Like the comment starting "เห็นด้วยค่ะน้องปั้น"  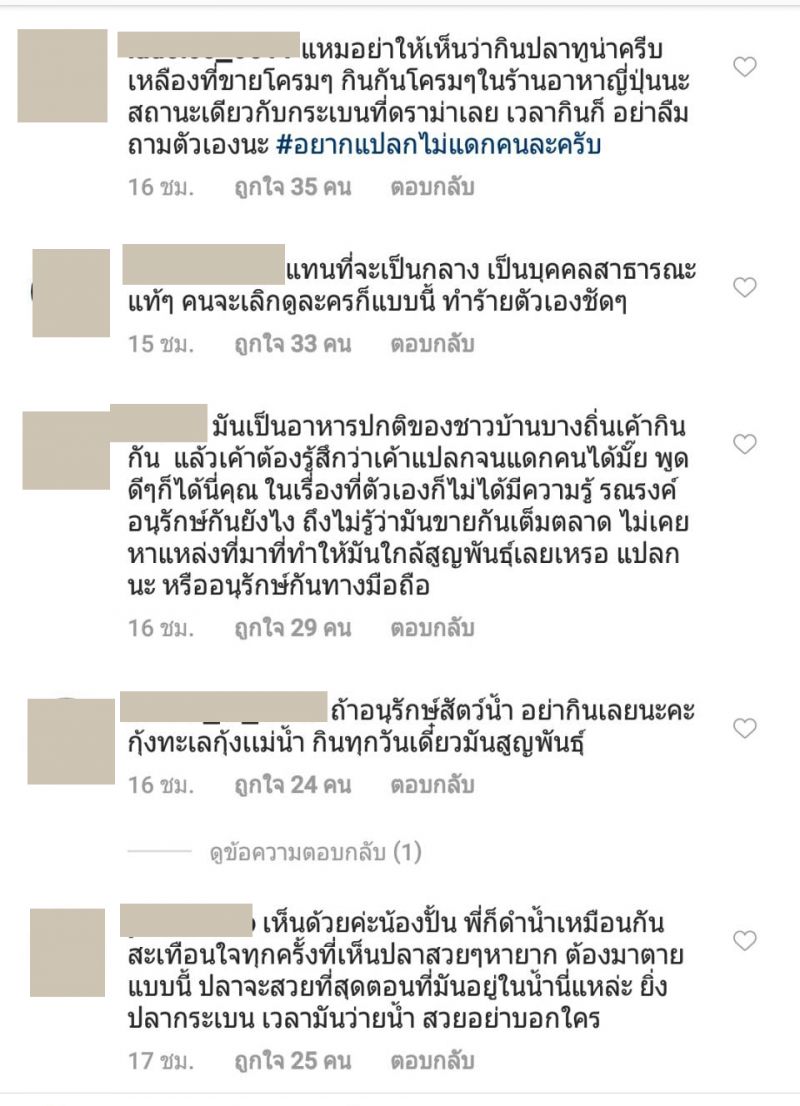click(745, 940)
